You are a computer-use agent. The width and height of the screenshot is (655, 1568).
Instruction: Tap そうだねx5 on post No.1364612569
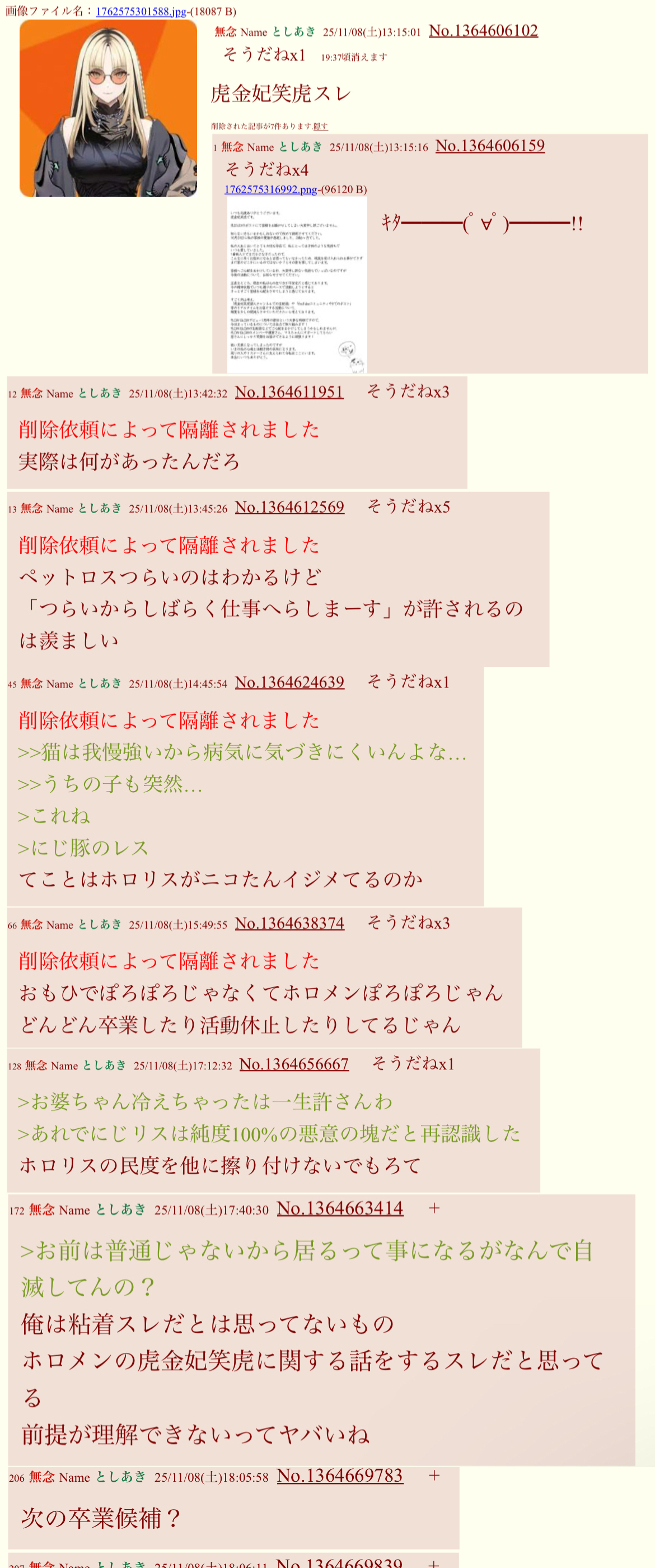pos(408,507)
